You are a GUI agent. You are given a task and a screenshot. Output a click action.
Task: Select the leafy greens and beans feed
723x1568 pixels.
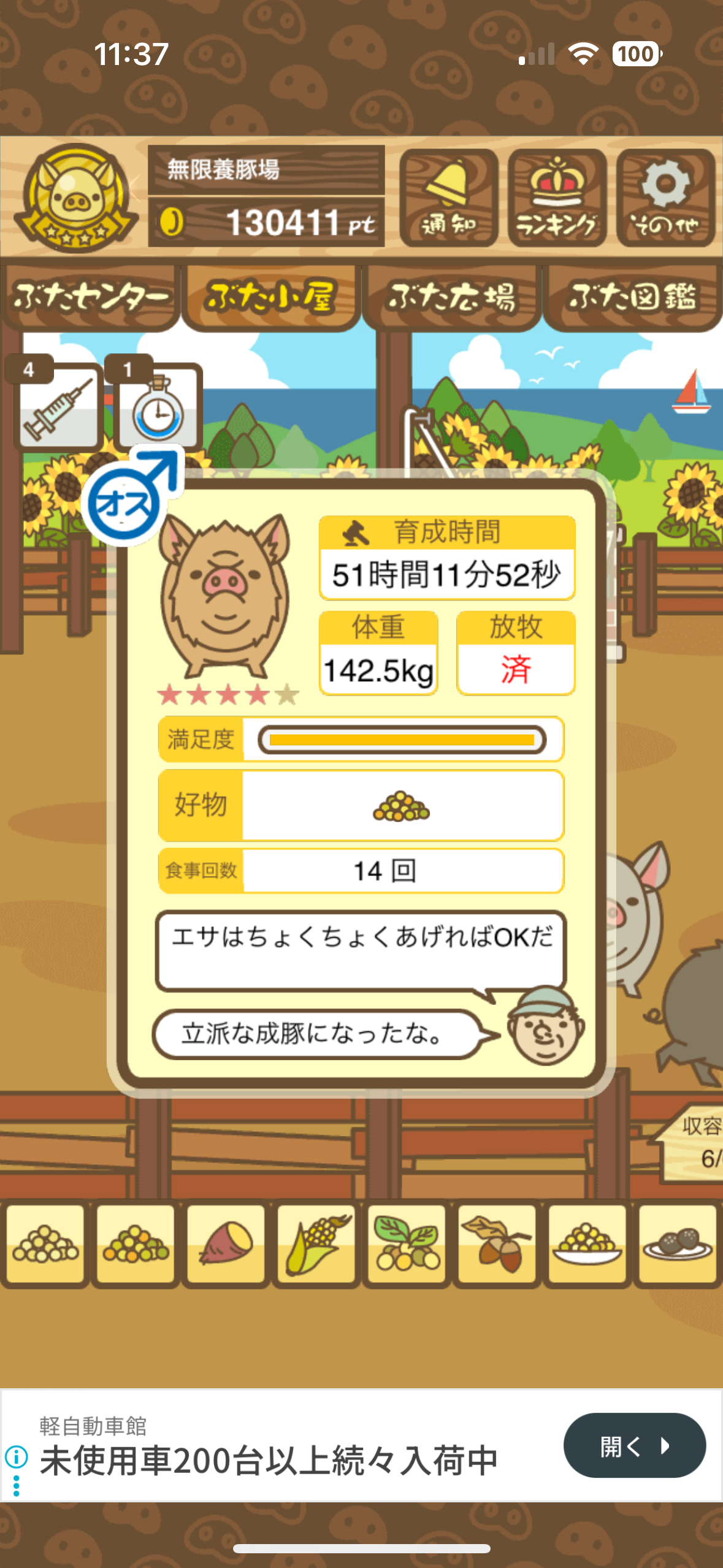407,1243
